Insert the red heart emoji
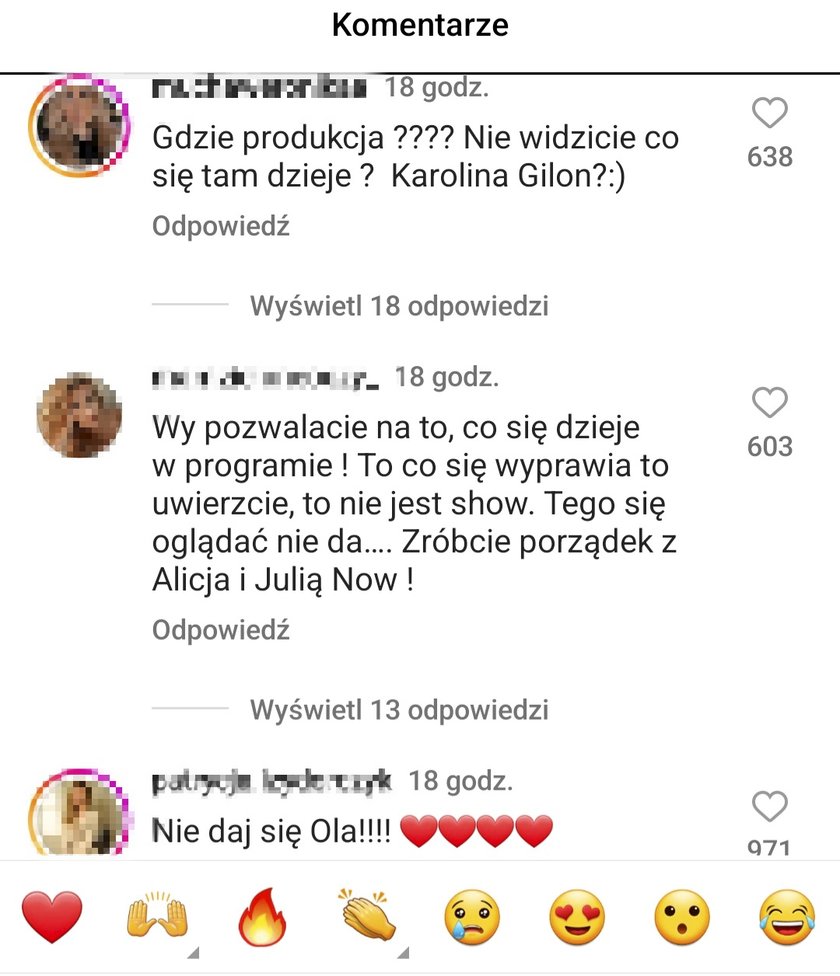 click(x=52, y=917)
